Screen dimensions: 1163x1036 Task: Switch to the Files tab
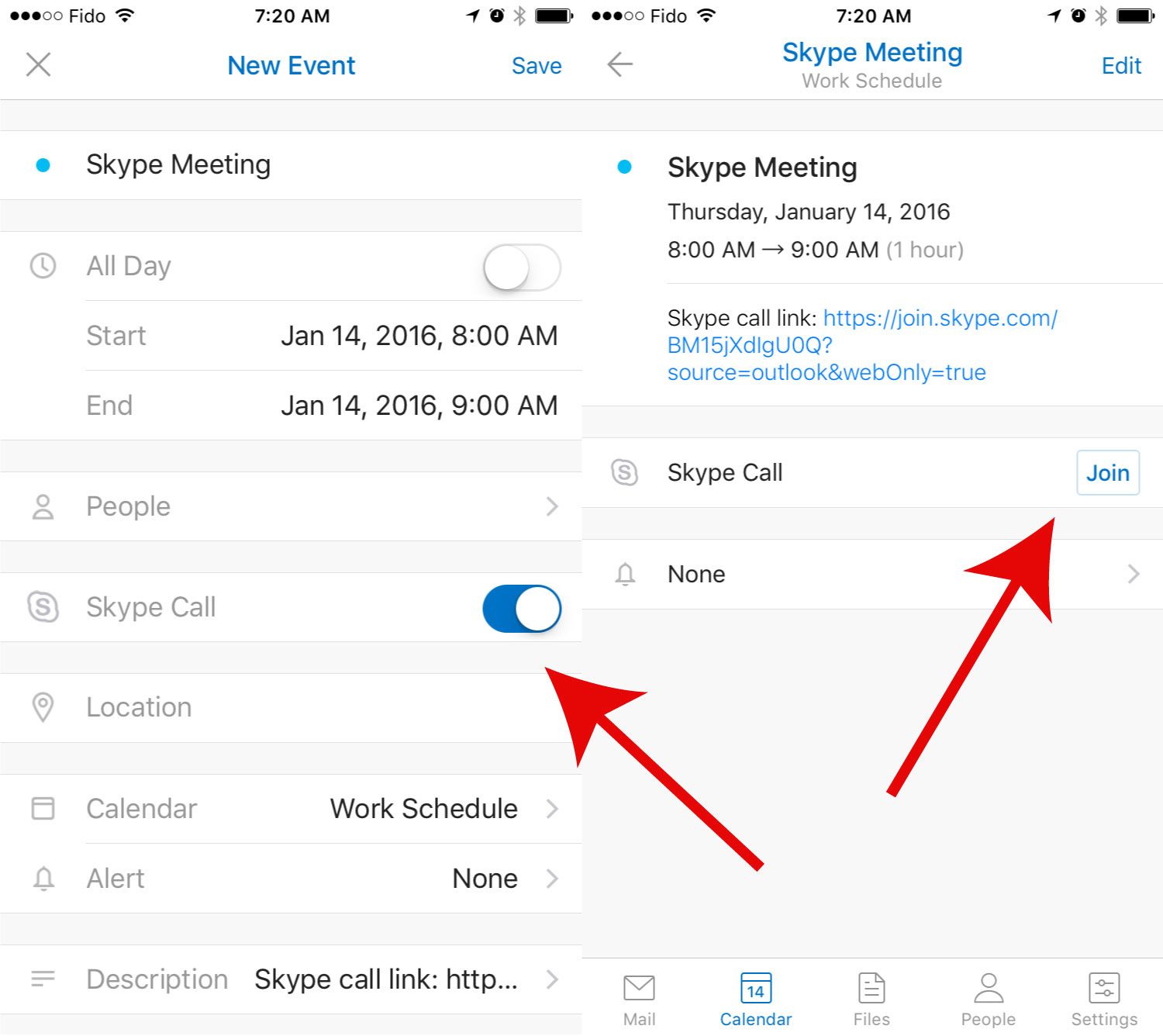pos(871,1000)
